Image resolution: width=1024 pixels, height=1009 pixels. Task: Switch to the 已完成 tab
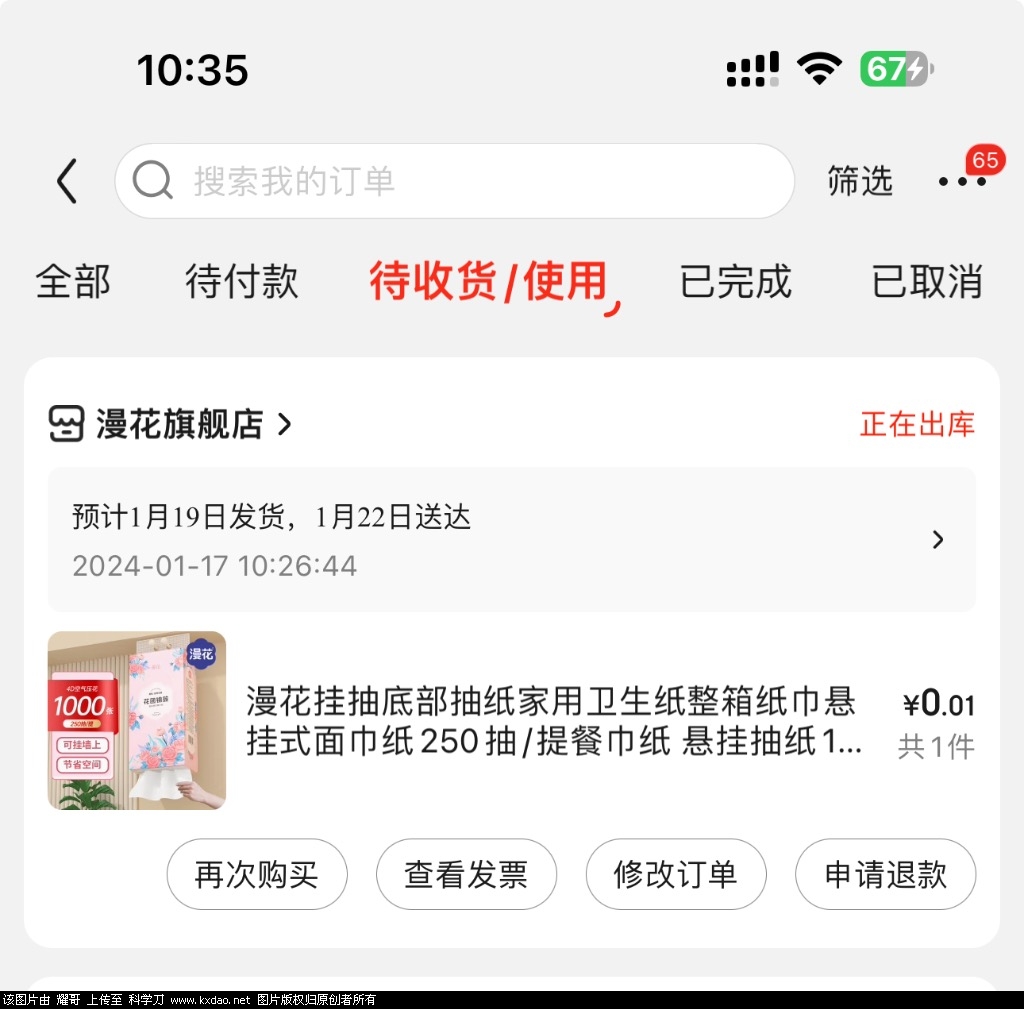pyautogui.click(x=735, y=281)
